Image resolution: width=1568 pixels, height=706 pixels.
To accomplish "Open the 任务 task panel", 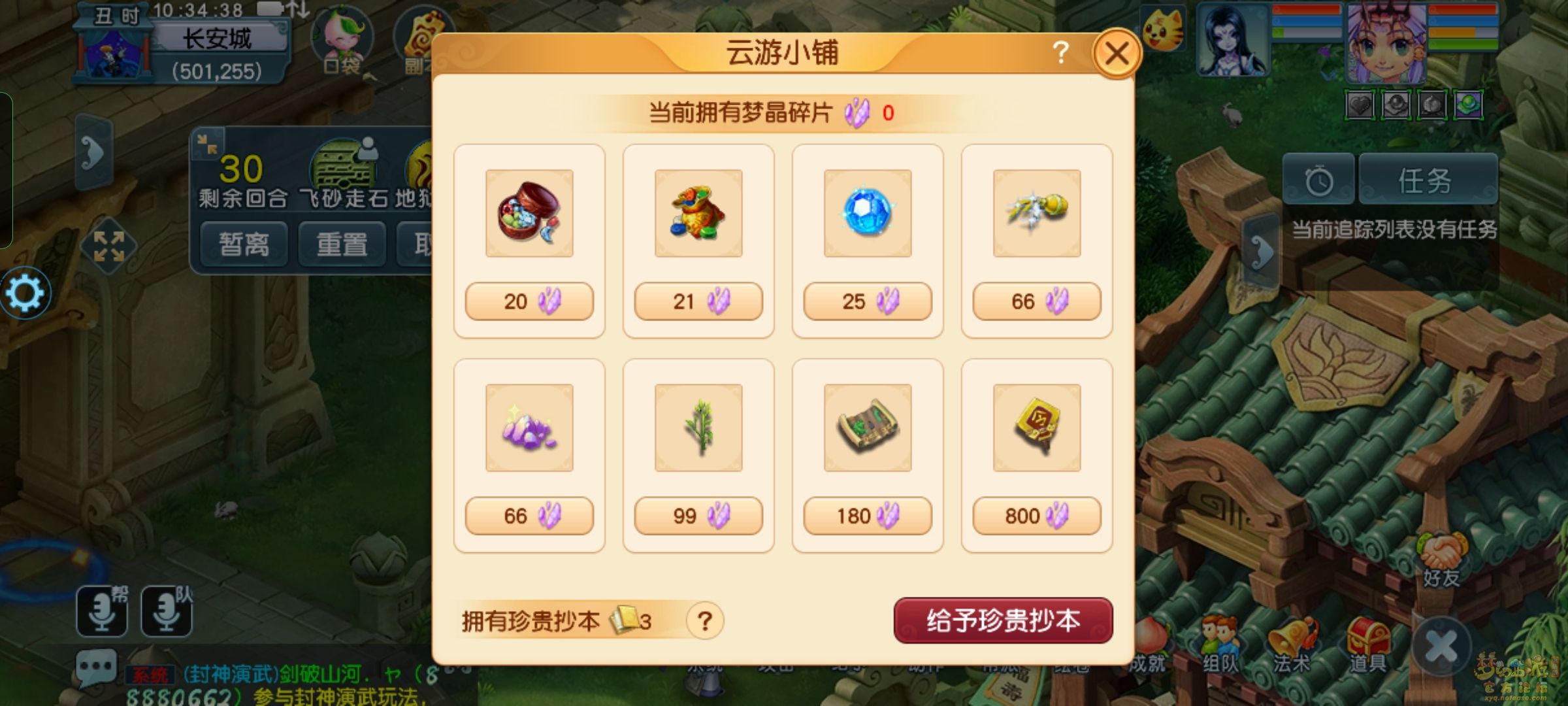I will point(1428,180).
